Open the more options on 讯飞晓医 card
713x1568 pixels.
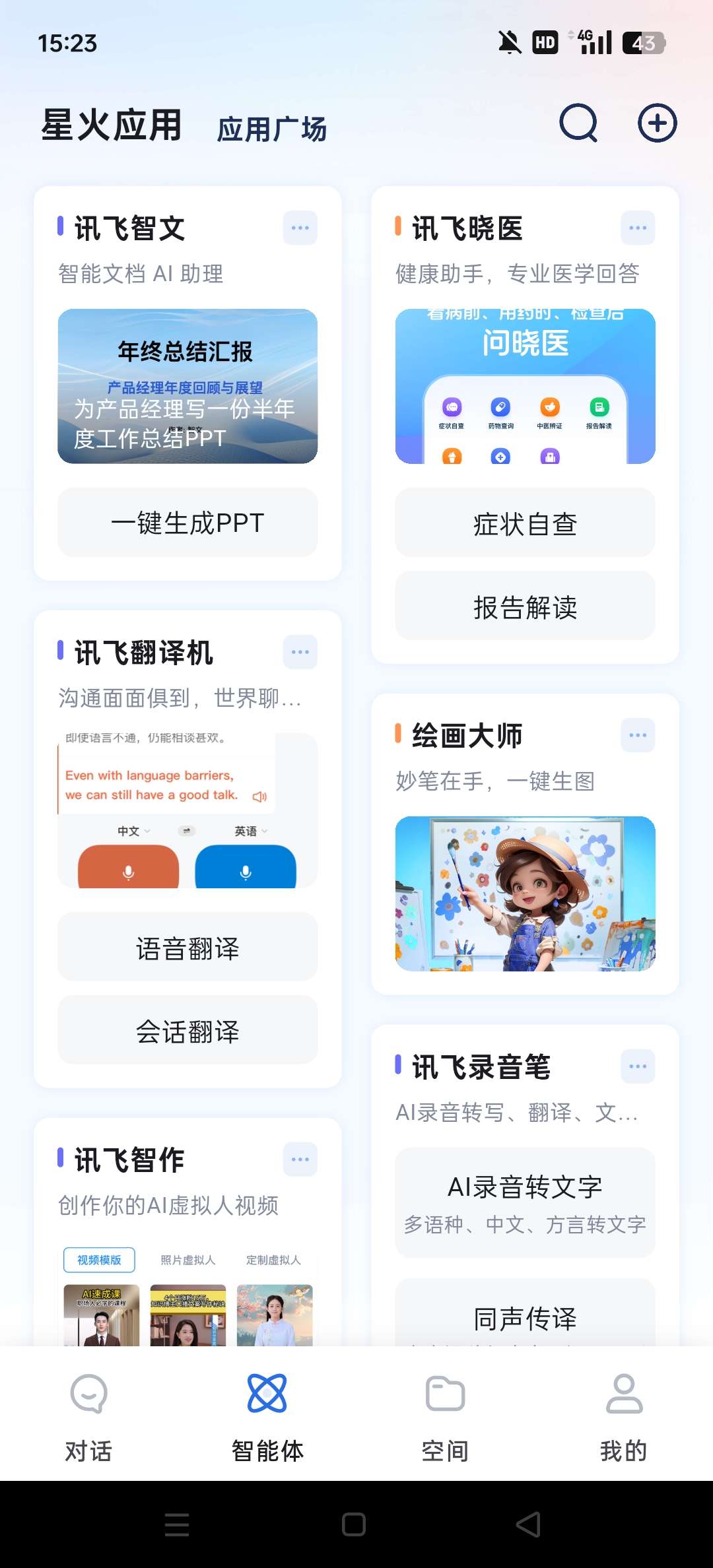[x=638, y=228]
